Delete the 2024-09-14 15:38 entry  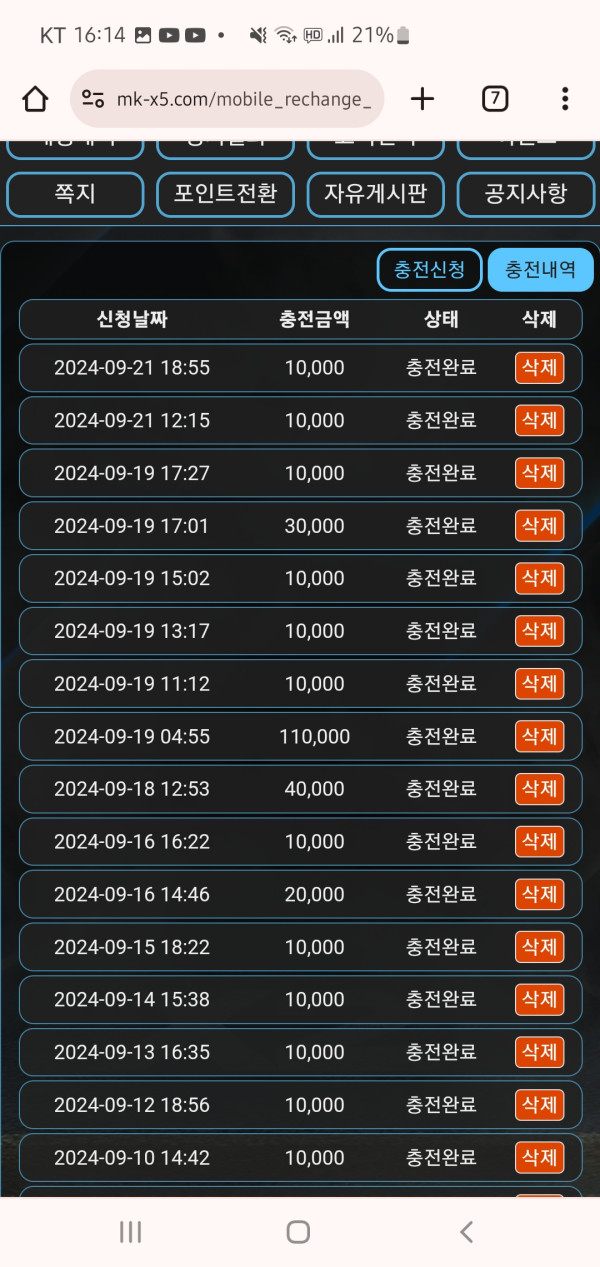pos(539,1000)
